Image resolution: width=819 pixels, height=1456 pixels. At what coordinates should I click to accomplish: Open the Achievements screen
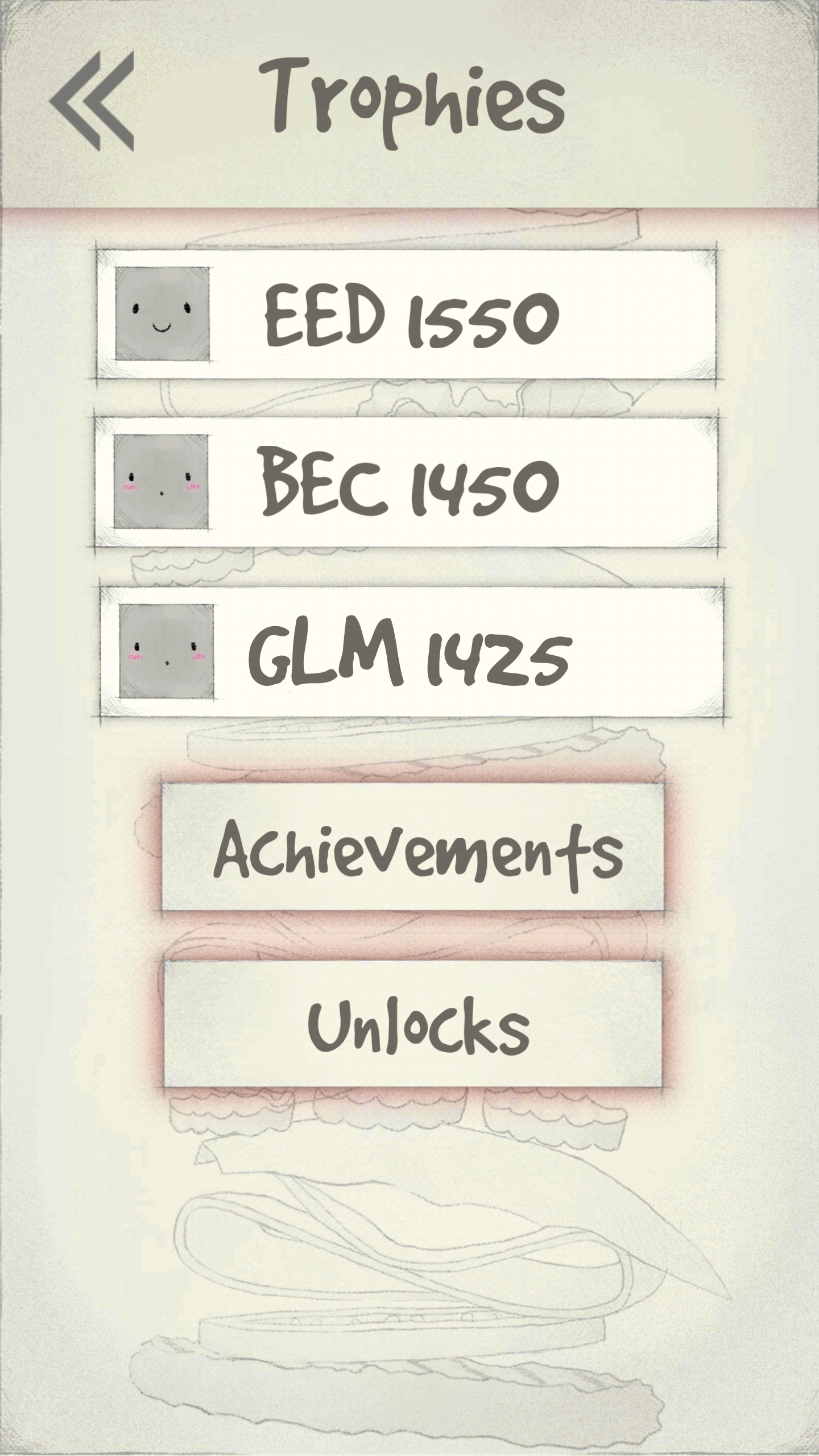tap(413, 846)
